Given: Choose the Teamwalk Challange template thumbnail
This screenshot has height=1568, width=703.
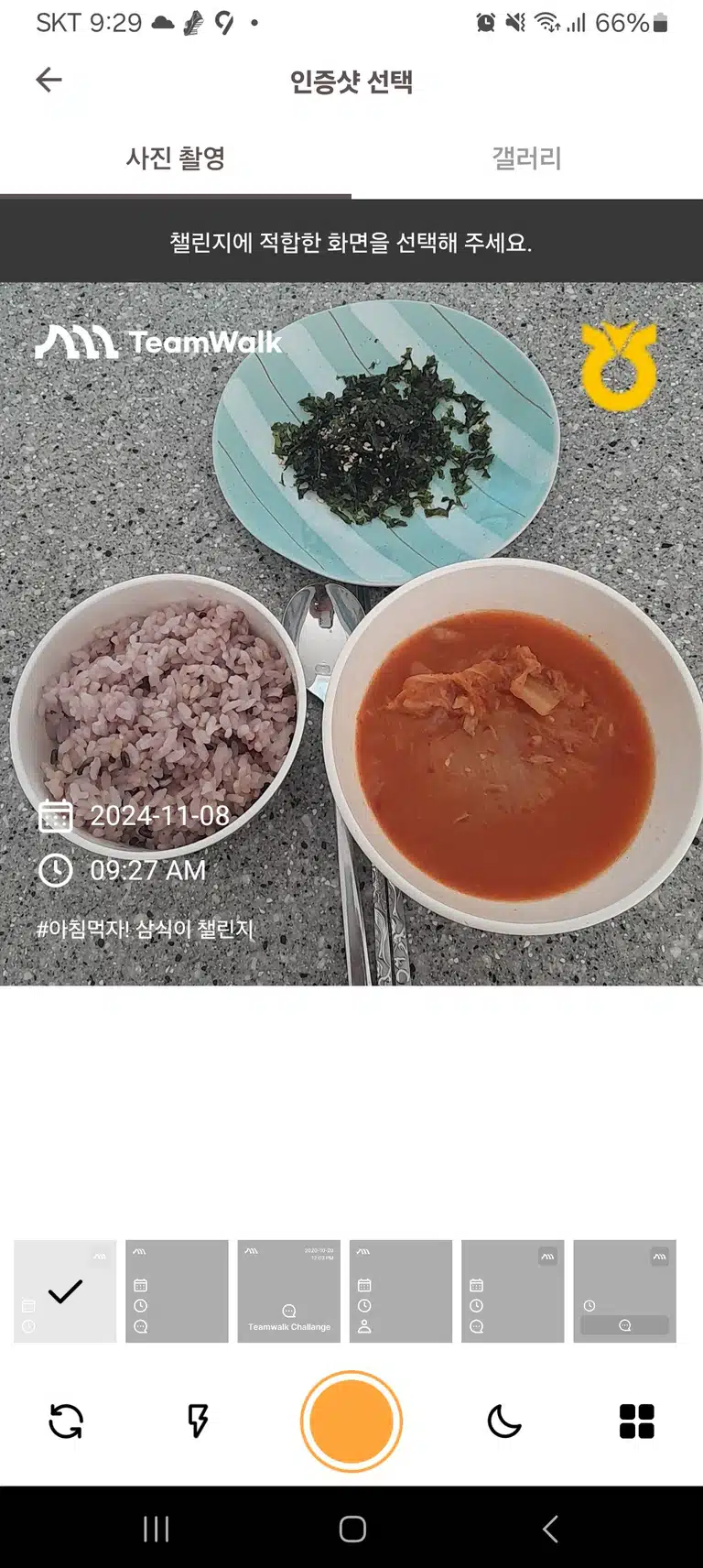Looking at the screenshot, I should 289,1291.
